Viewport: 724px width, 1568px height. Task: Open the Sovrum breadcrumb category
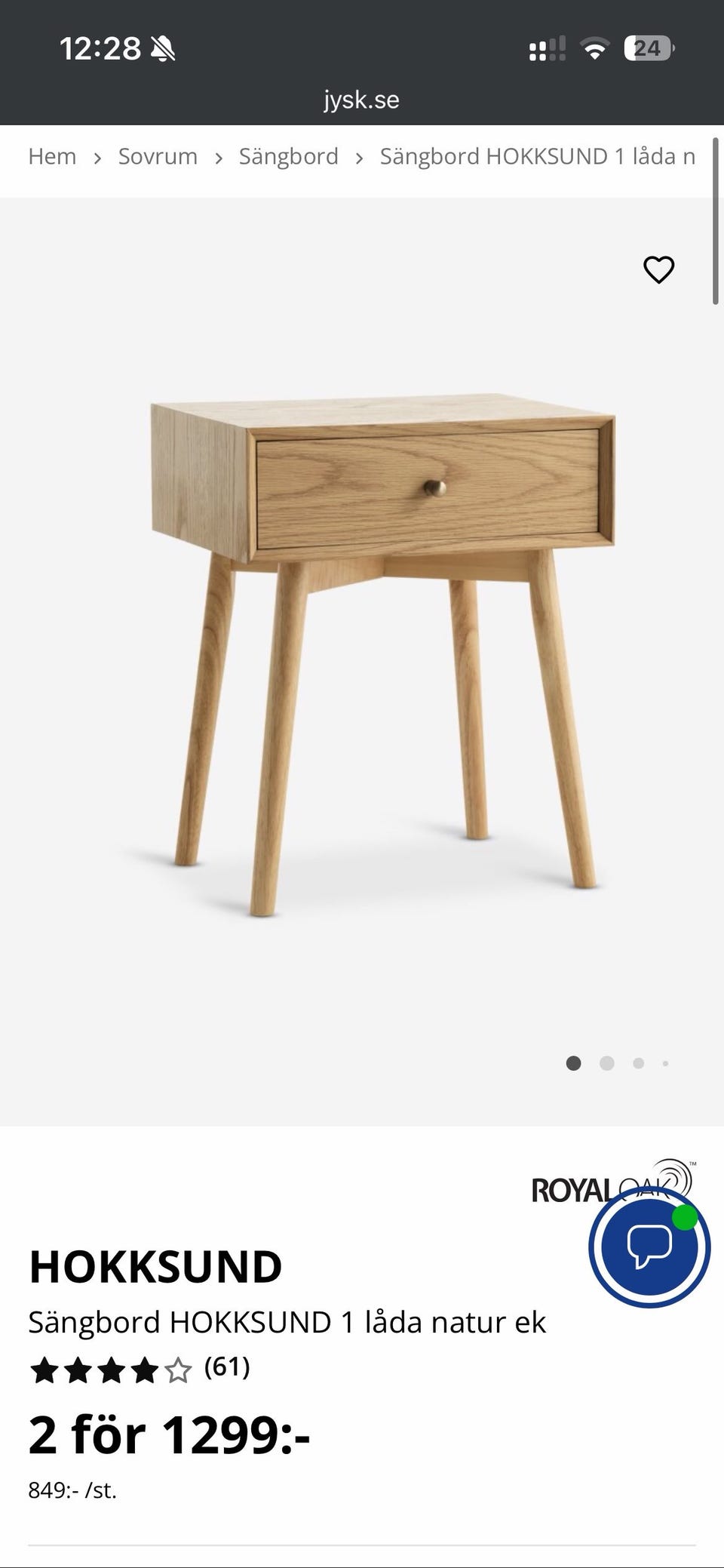[x=158, y=156]
